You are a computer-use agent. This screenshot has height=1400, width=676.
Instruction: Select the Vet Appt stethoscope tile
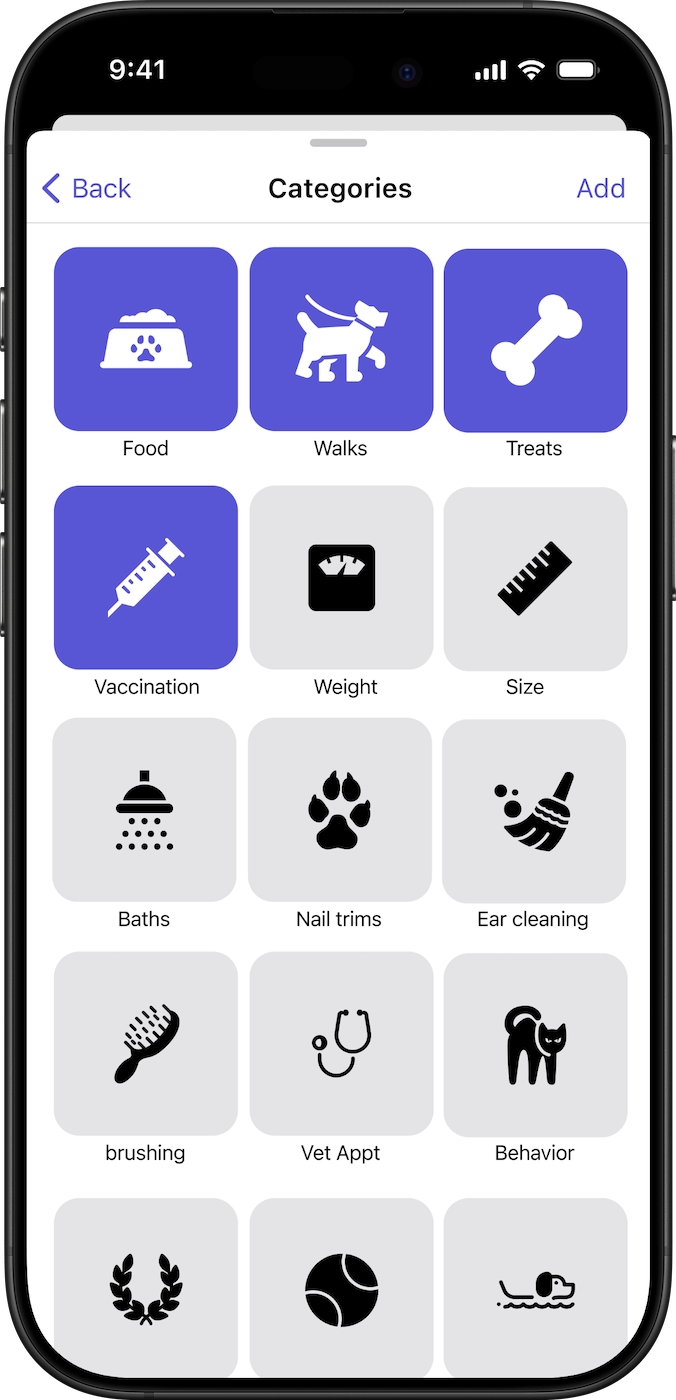pos(341,1044)
